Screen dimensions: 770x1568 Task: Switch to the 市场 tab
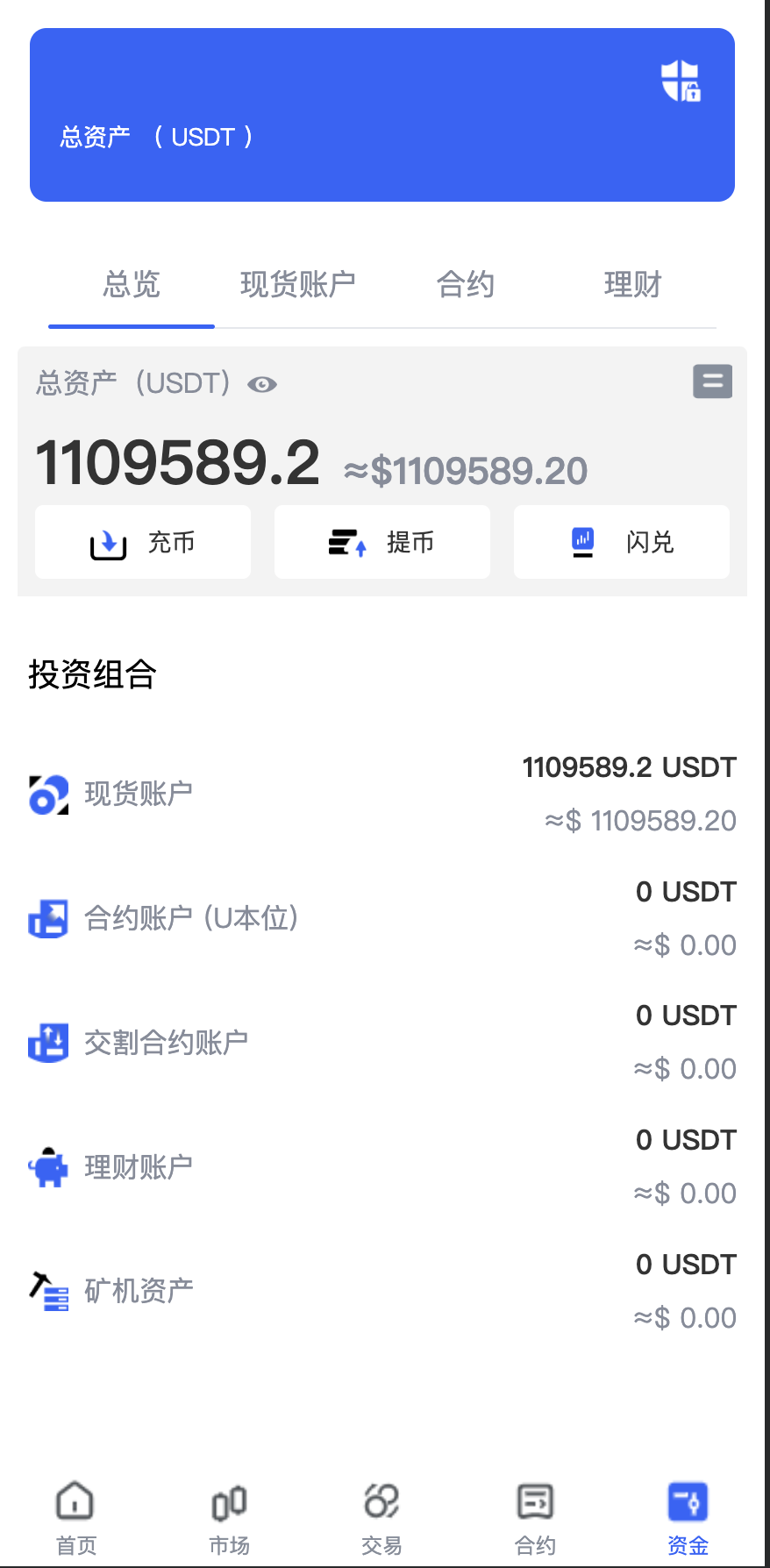(229, 1517)
